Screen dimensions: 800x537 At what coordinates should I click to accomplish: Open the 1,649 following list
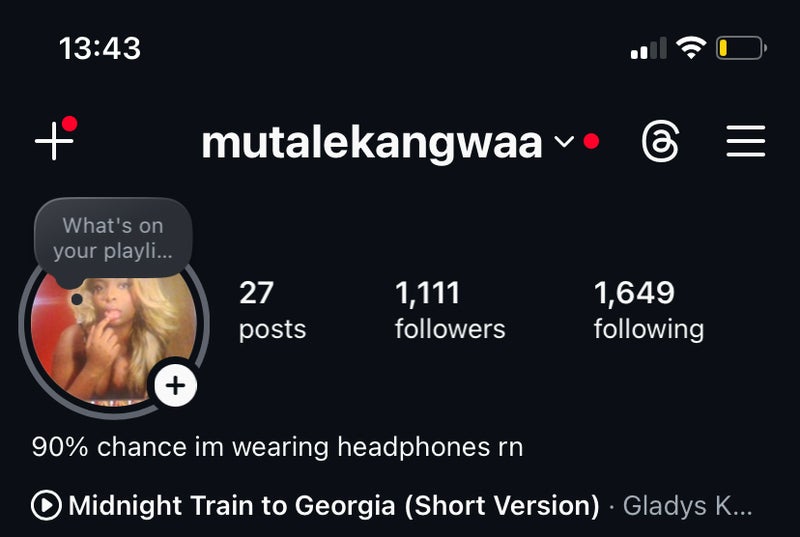(x=648, y=311)
